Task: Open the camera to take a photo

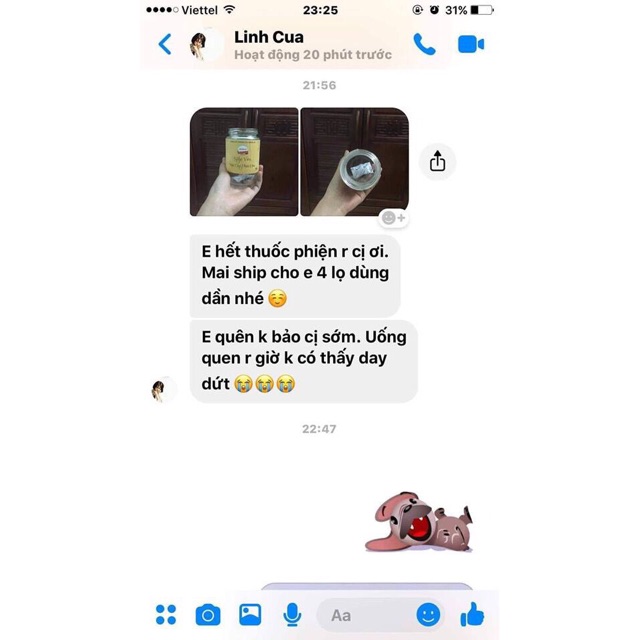Action: pos(208,614)
